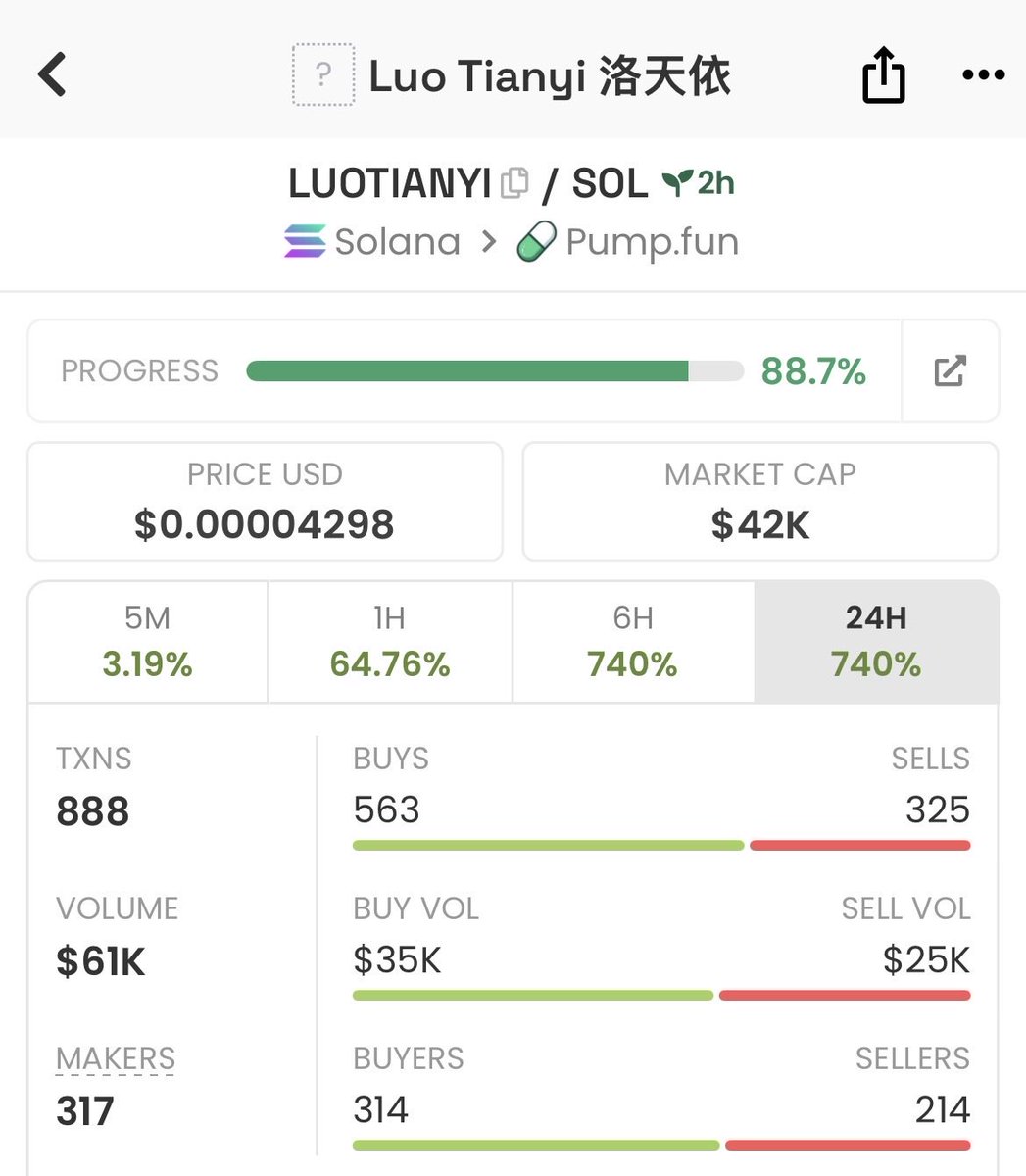1026x1176 pixels.
Task: Share the Luo Tianyi token page
Action: click(x=883, y=75)
